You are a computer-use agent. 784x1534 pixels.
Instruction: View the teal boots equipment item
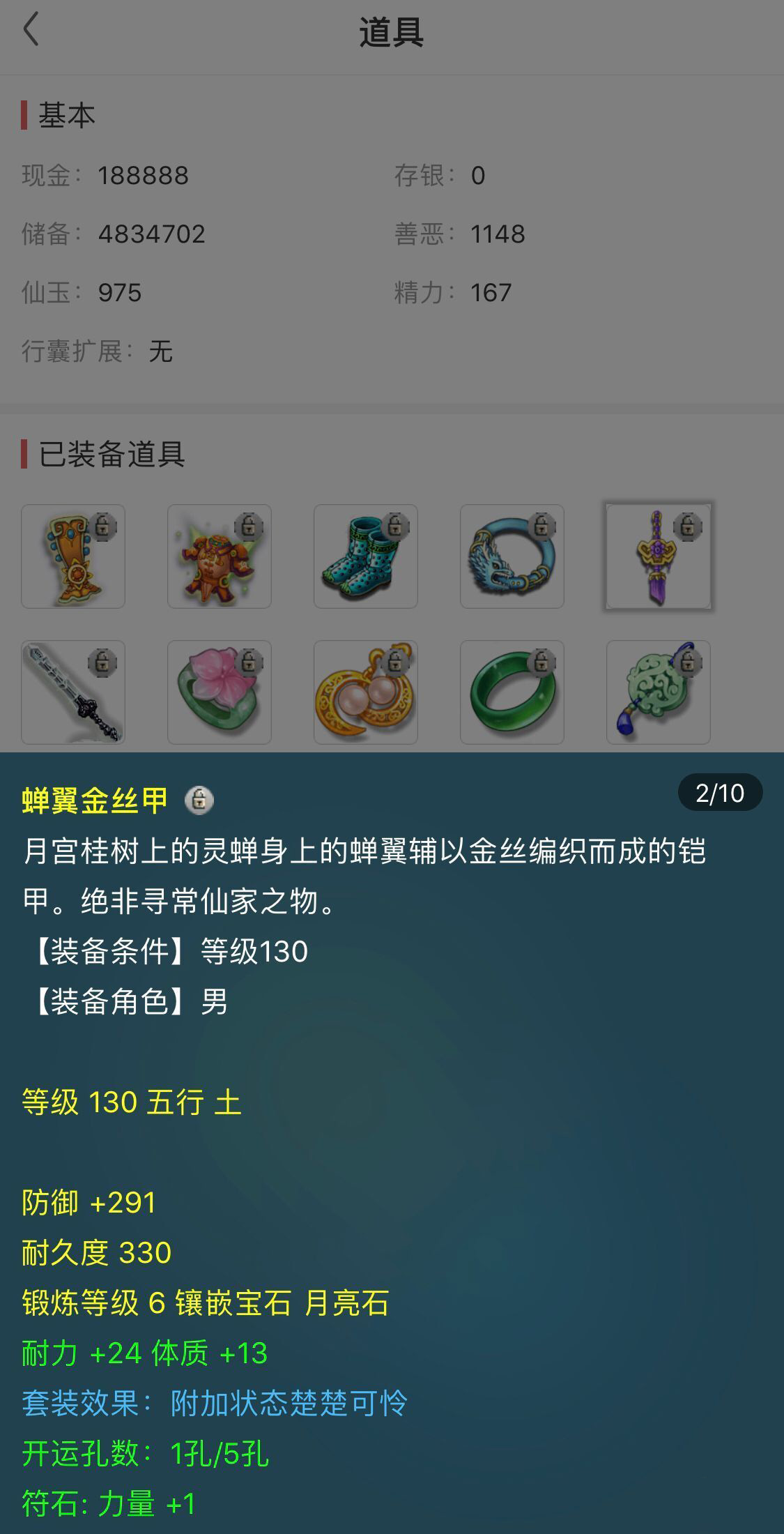coord(366,556)
